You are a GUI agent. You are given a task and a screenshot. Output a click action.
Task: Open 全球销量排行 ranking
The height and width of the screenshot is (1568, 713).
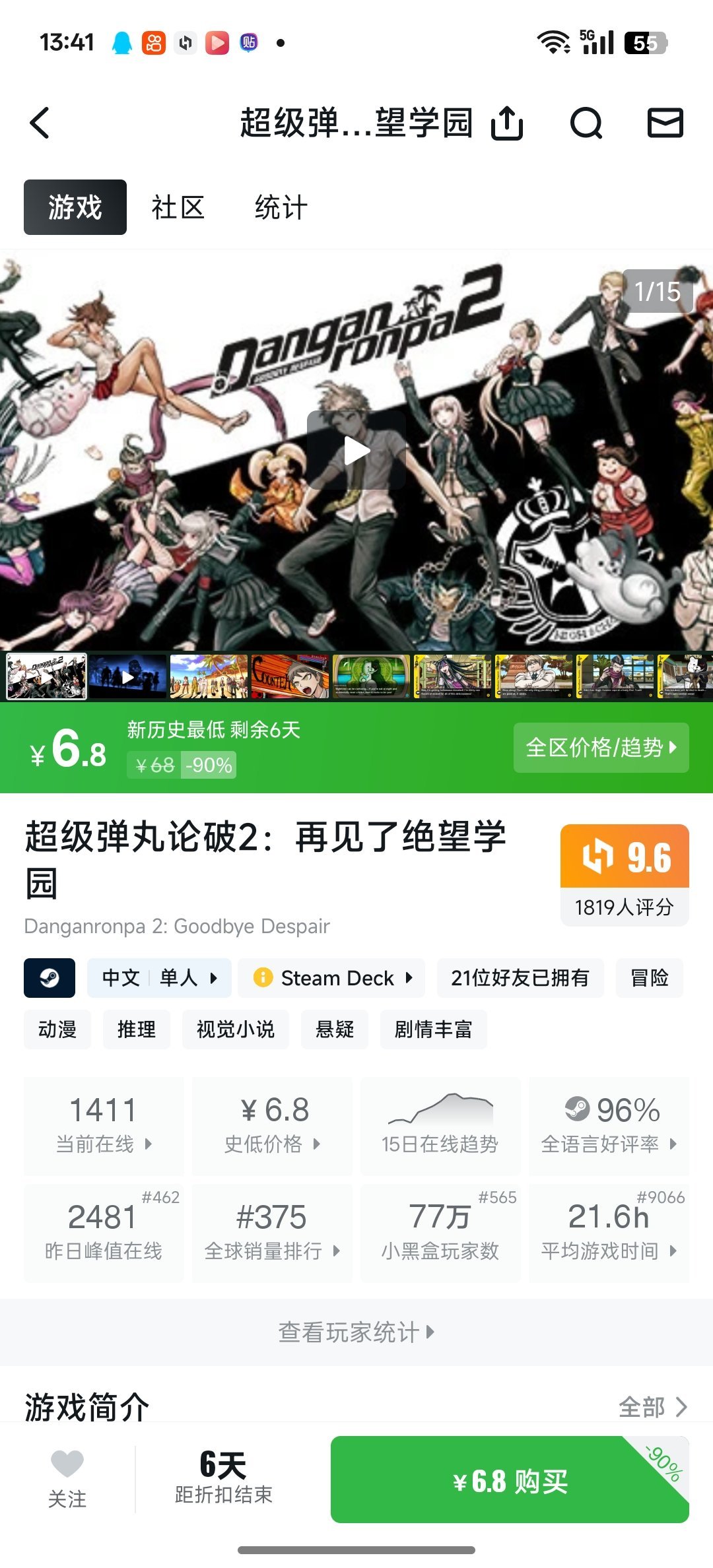(272, 1233)
